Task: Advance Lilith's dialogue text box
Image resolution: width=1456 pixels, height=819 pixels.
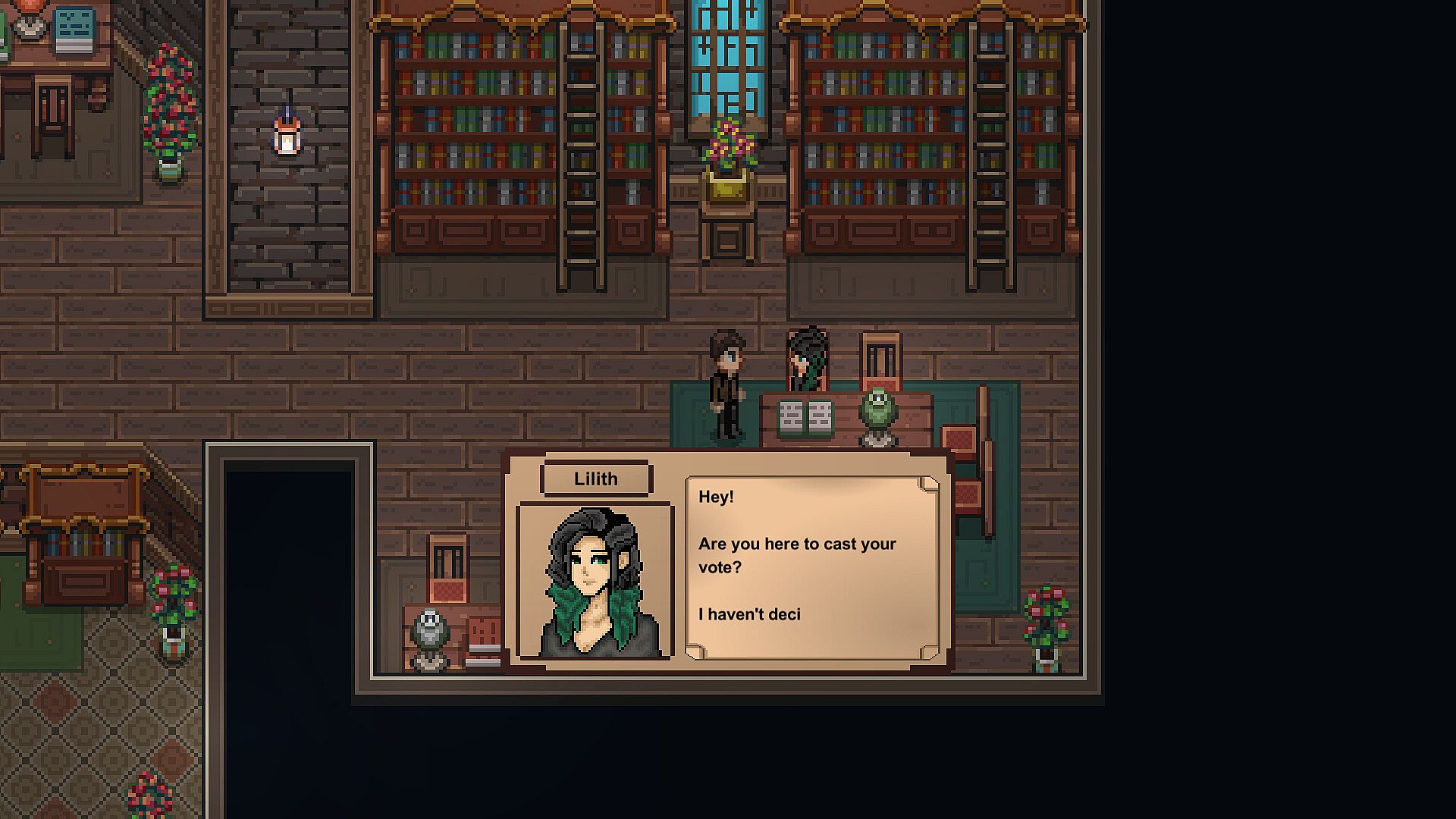Action: (811, 567)
